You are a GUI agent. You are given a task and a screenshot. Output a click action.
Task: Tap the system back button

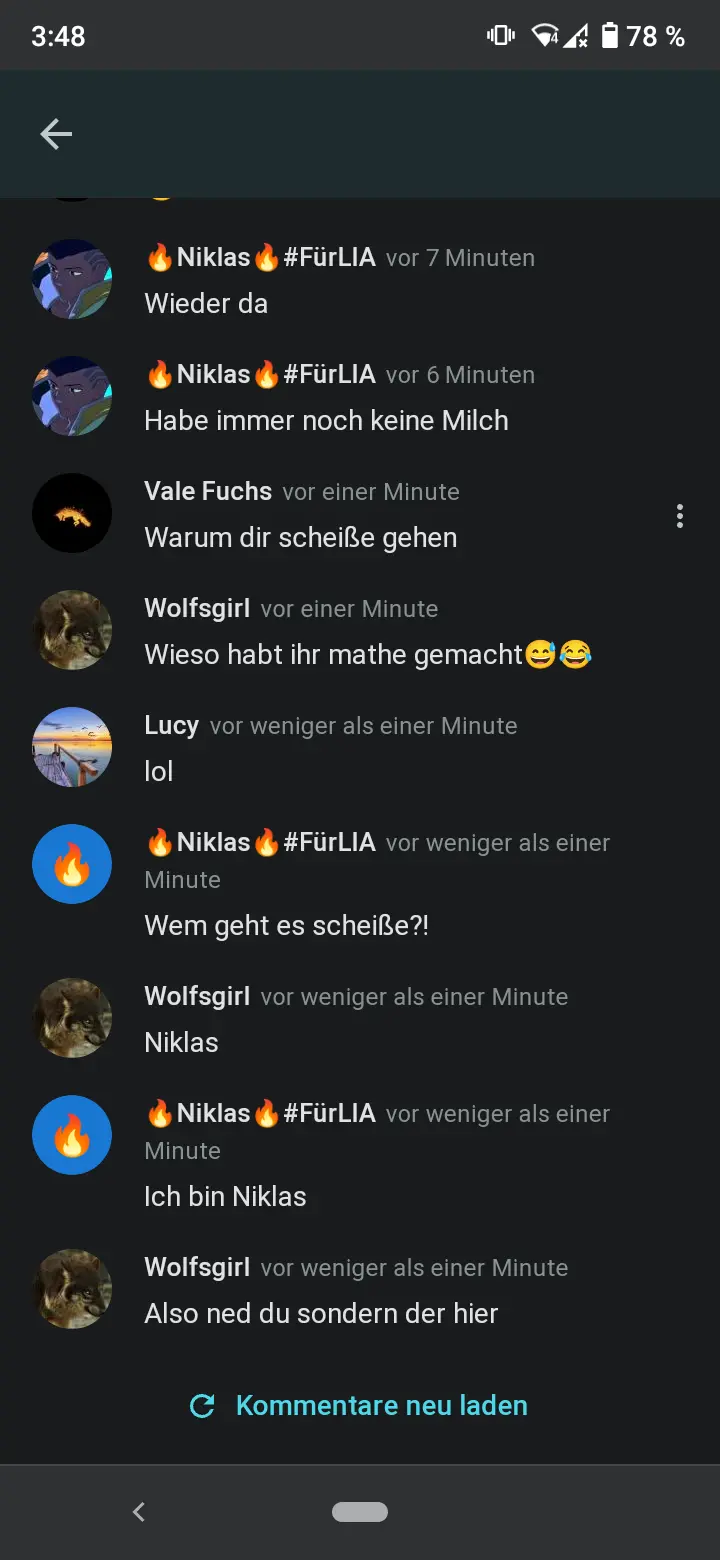tap(139, 1512)
